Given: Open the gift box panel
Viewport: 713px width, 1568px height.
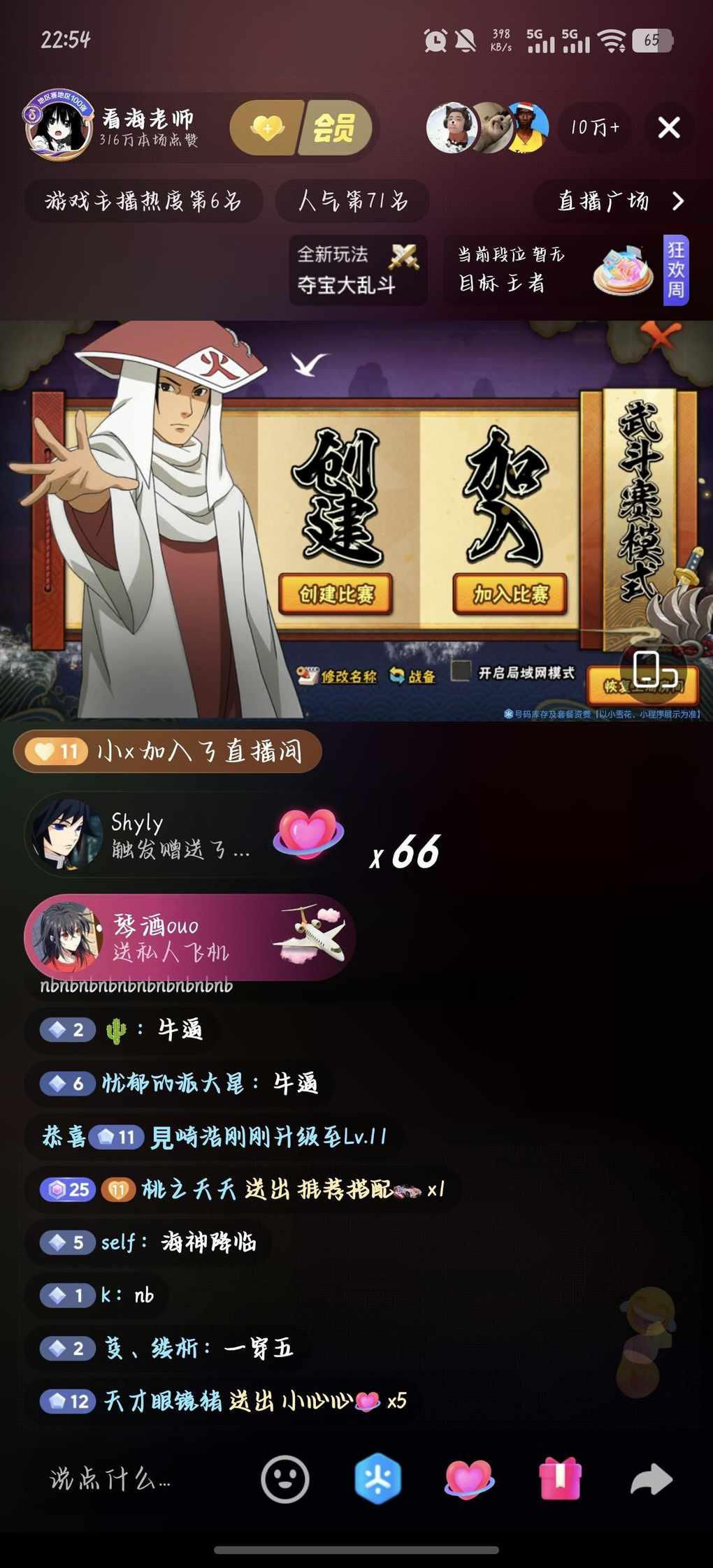Looking at the screenshot, I should tap(560, 1479).
